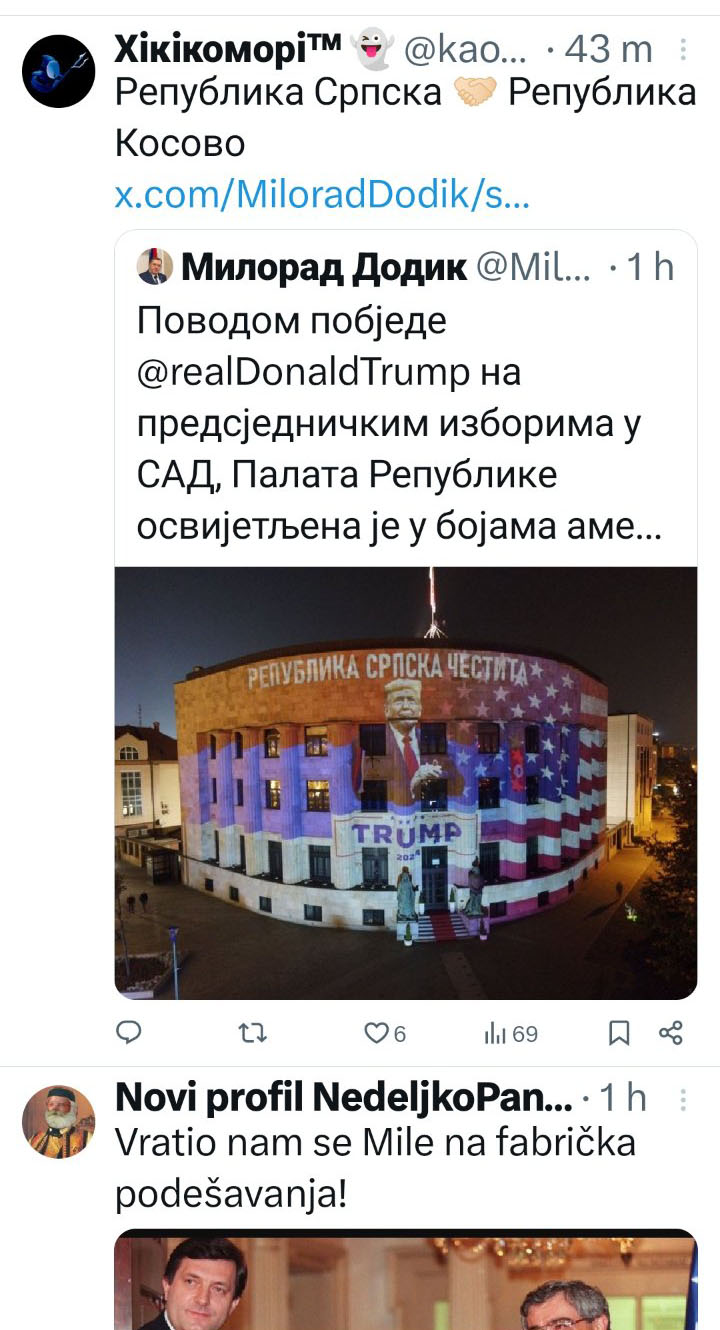Open overflow menu on Хікікоморі's post

(684, 50)
